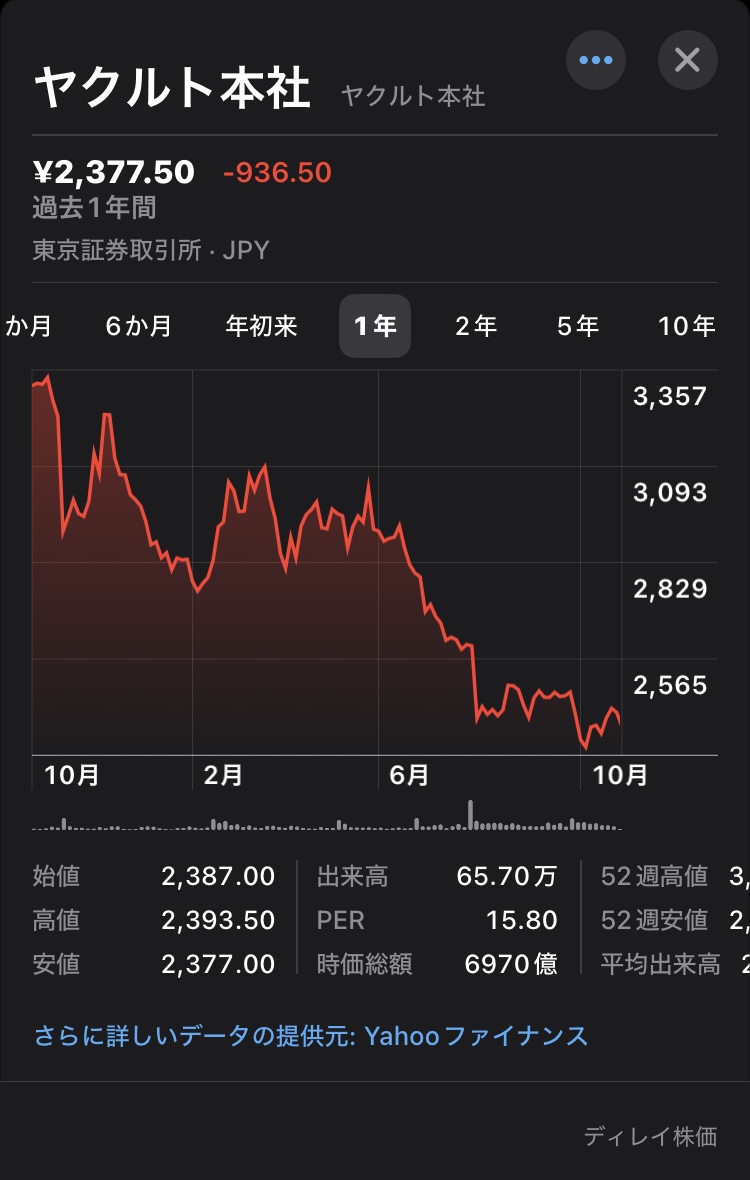750x1180 pixels.
Task: Select the 1年 chart range
Action: [x=375, y=326]
